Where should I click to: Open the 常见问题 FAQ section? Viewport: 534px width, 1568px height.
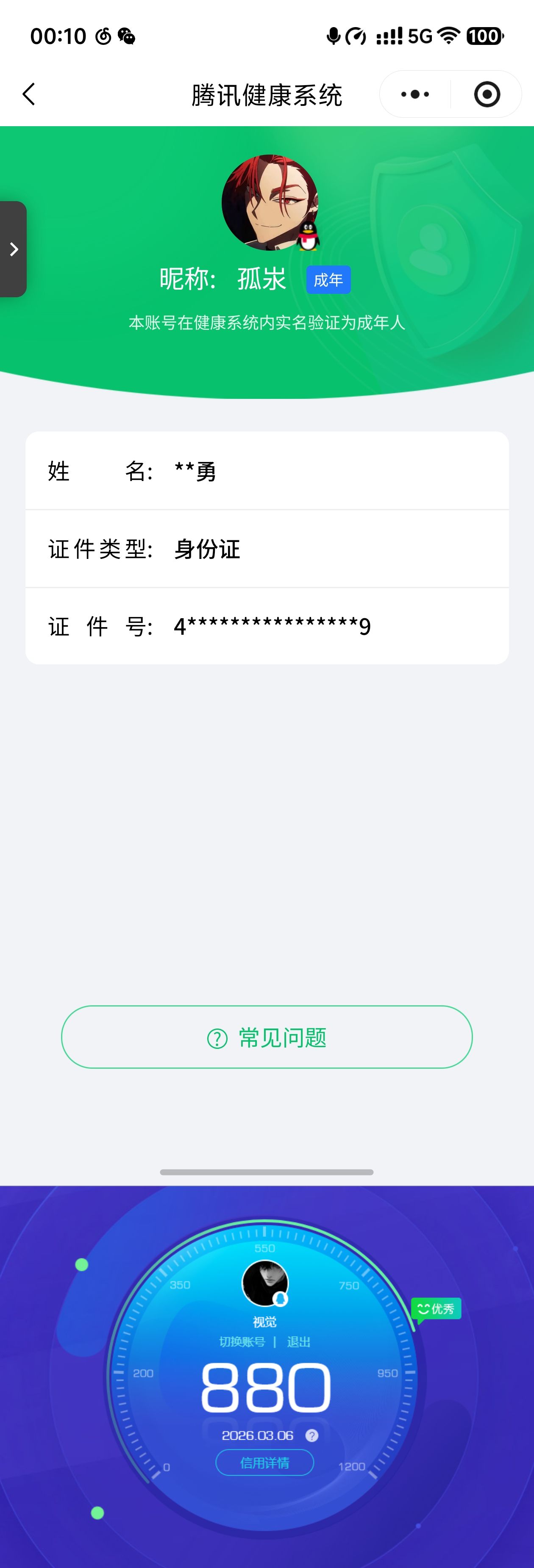[266, 1037]
